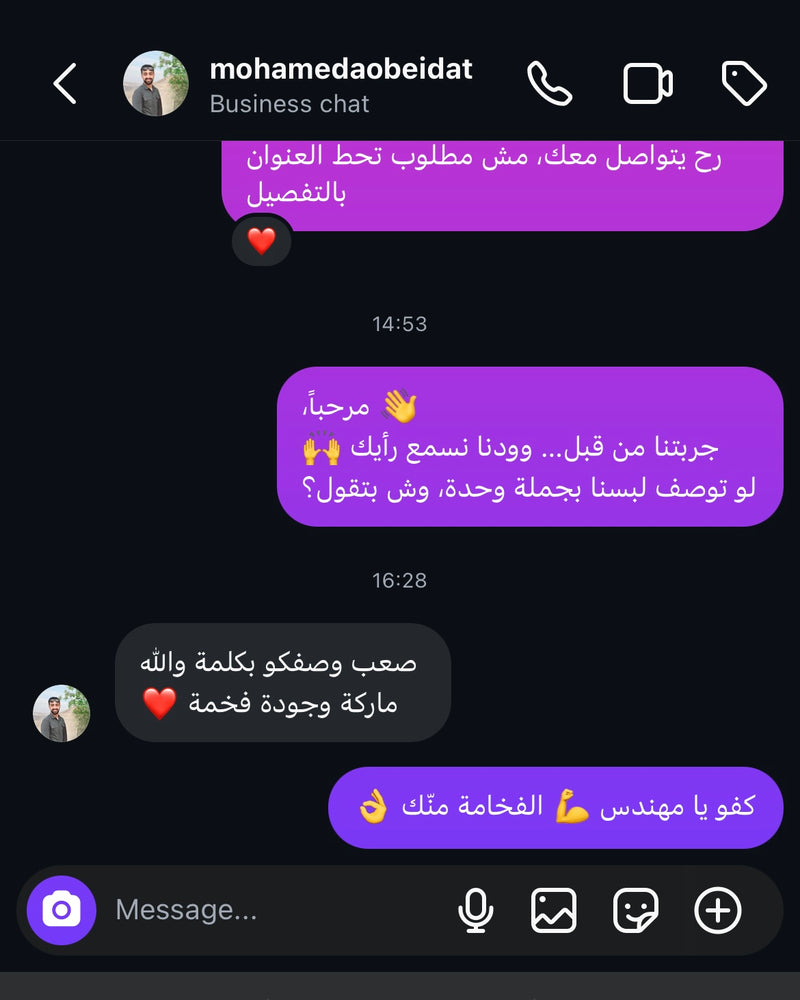
Task: Open mohamedaobeidat's profile from header
Action: (155, 84)
